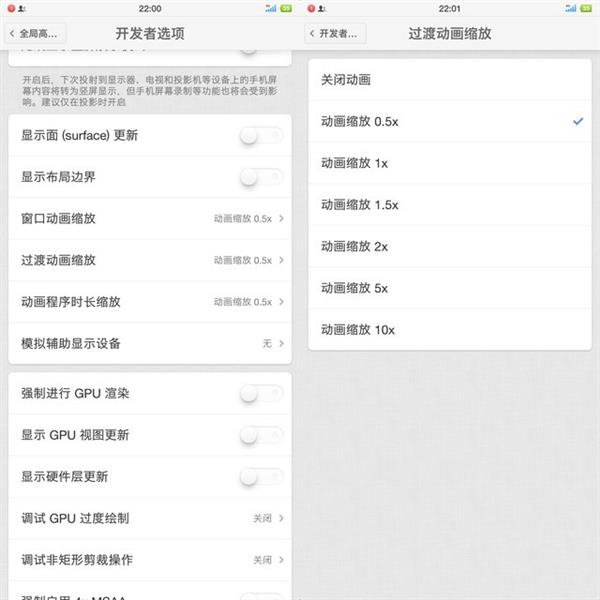The height and width of the screenshot is (600, 600).
Task: Go back to 全局高级设置
Action: pos(36,33)
